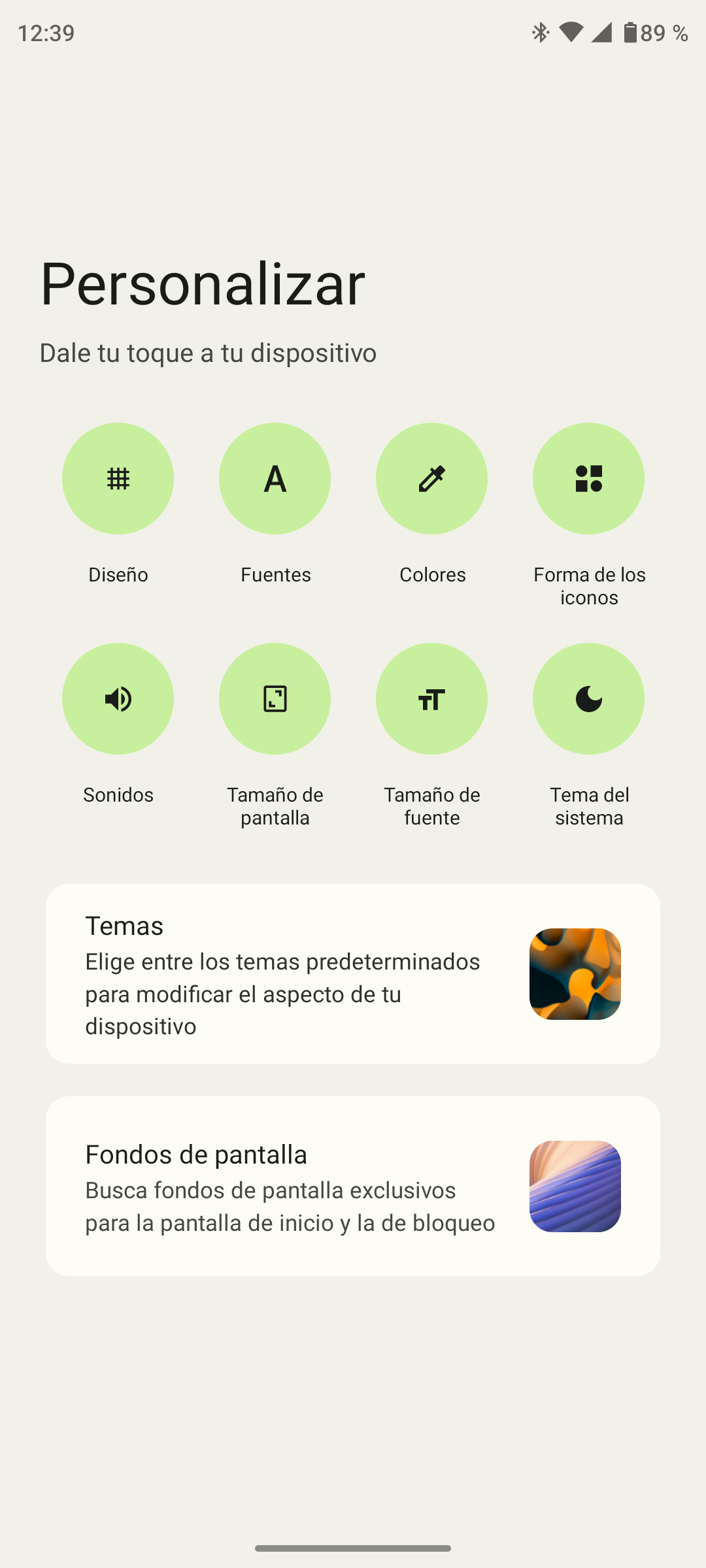Browse Fondos de pantalla wallpapers
Screen dimensions: 706x1568
click(x=353, y=1186)
